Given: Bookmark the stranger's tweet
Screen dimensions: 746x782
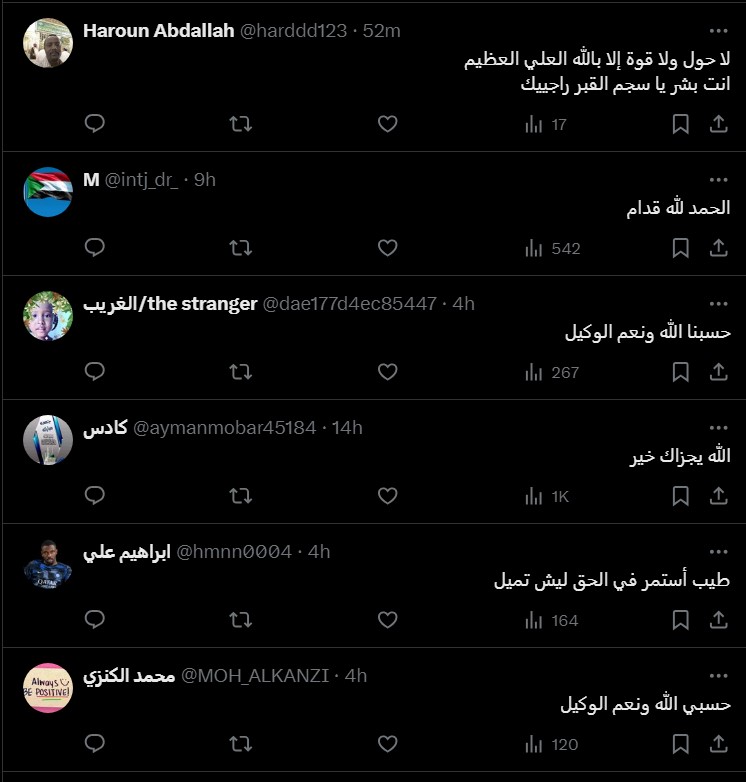Looking at the screenshot, I should click(680, 372).
